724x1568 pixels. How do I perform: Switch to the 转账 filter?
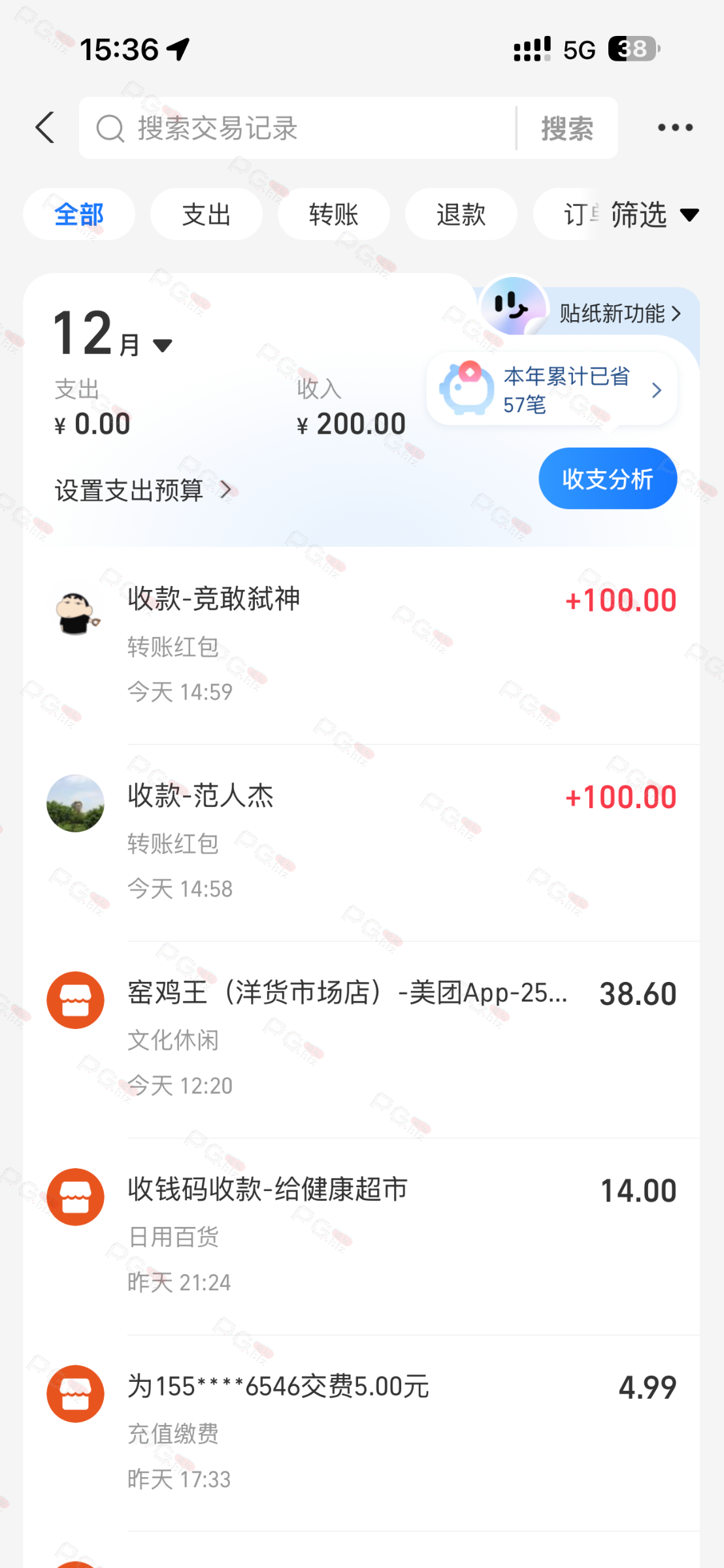[x=334, y=214]
